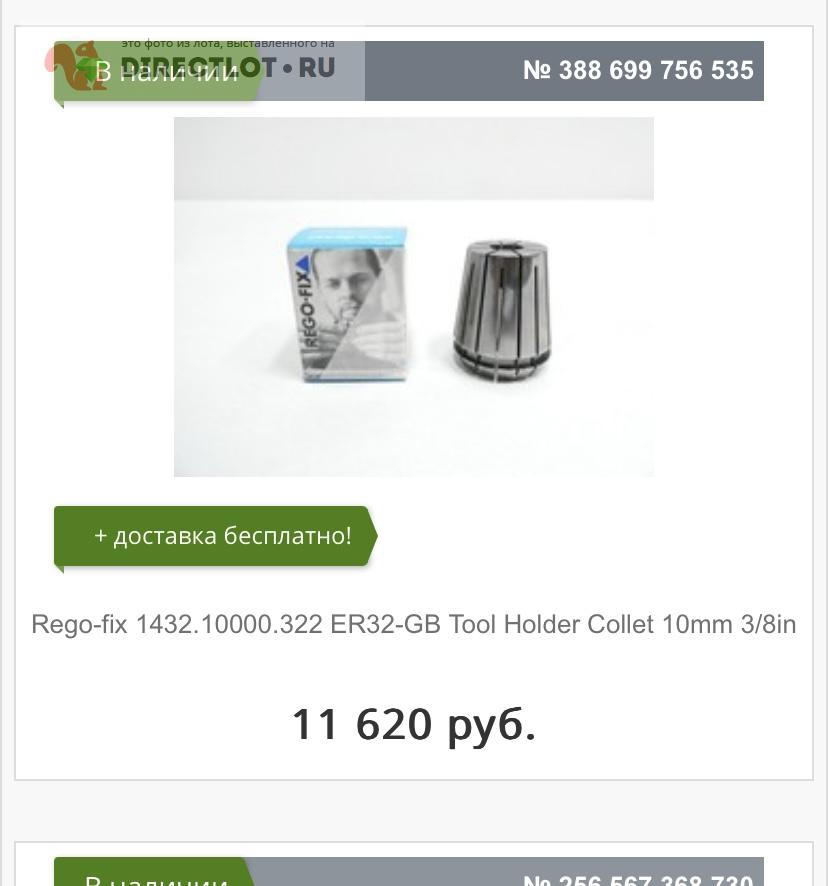Viewport: 828px width, 886px height.
Task: Open the Rego-fix collet product photo
Action: [x=413, y=297]
